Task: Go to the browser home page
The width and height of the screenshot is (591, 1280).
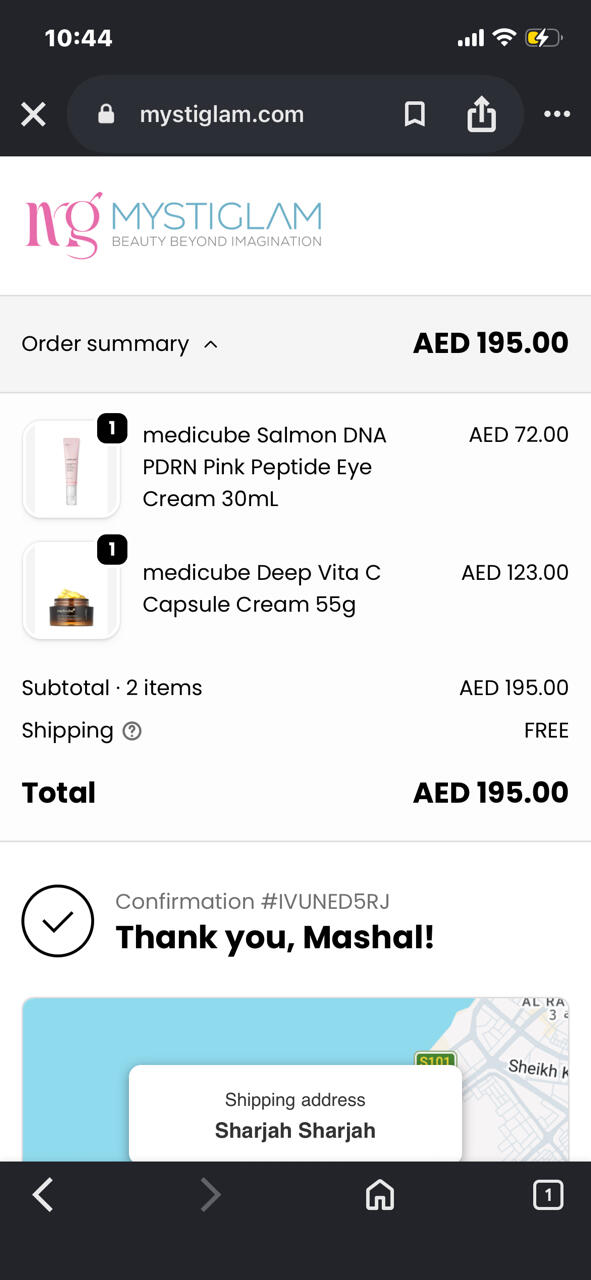Action: point(379,1194)
